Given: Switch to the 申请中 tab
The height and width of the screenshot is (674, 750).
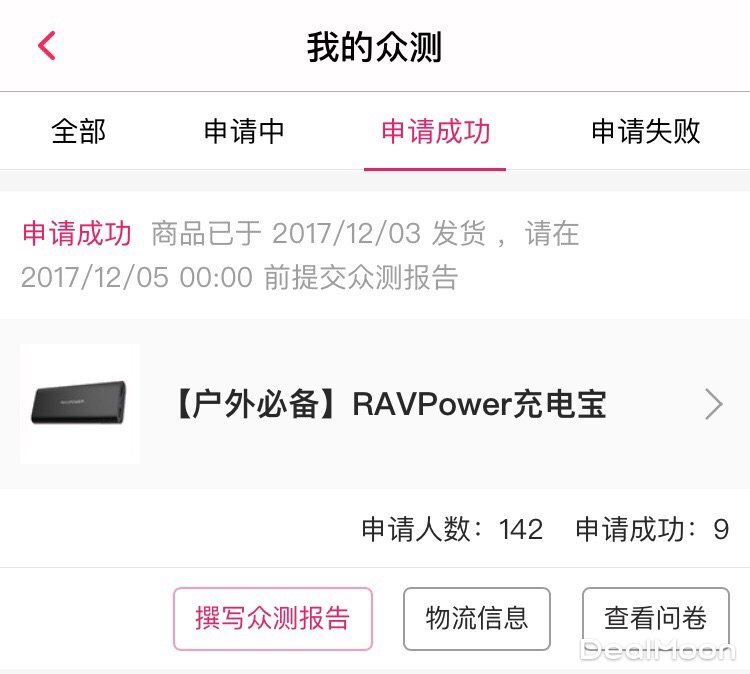Looking at the screenshot, I should point(244,132).
